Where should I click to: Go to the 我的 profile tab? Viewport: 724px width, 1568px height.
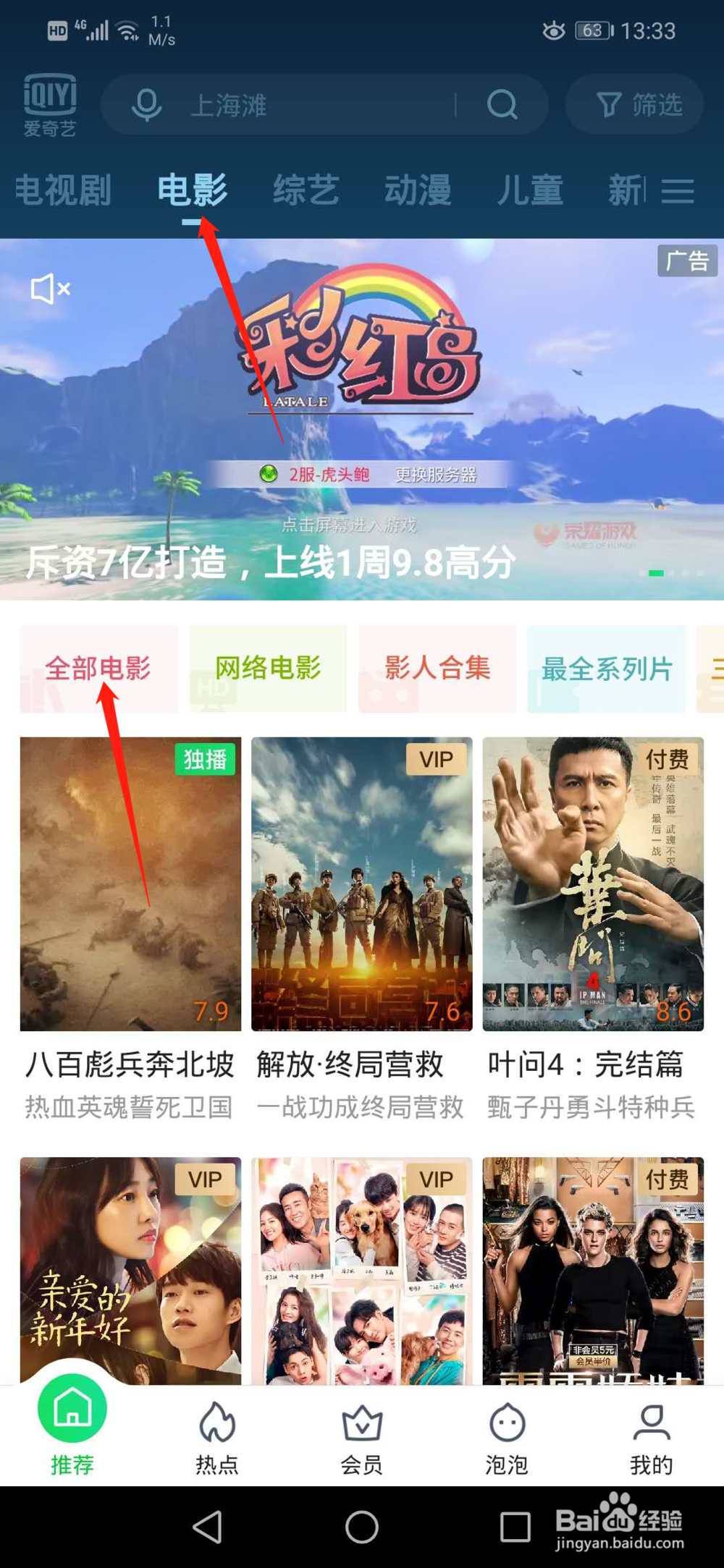tap(652, 1438)
